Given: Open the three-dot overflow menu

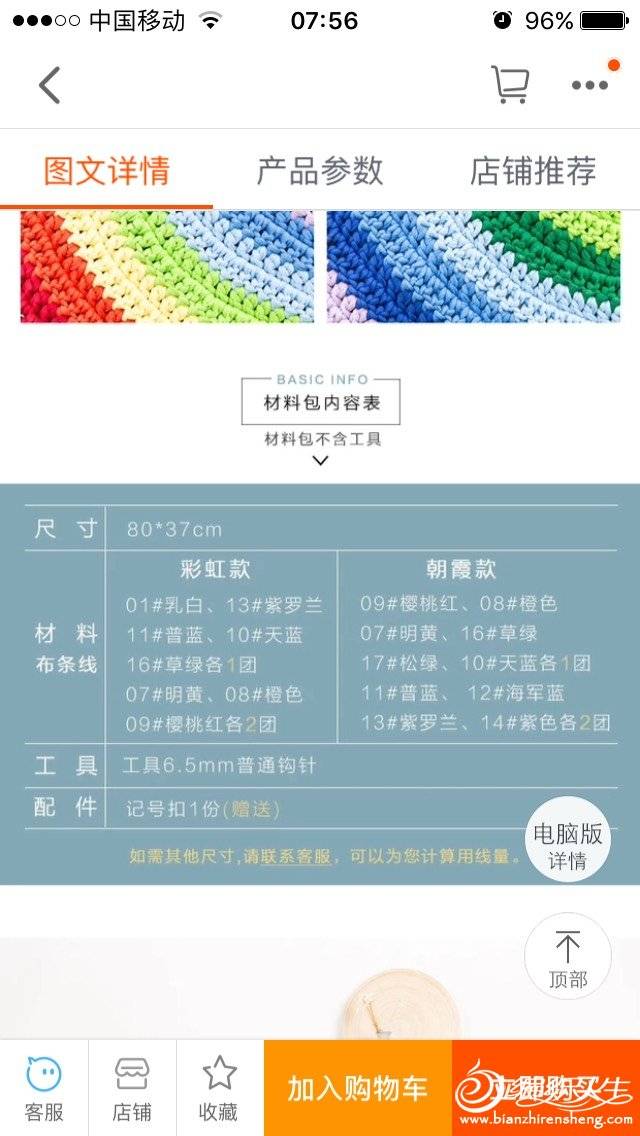Looking at the screenshot, I should (x=590, y=85).
